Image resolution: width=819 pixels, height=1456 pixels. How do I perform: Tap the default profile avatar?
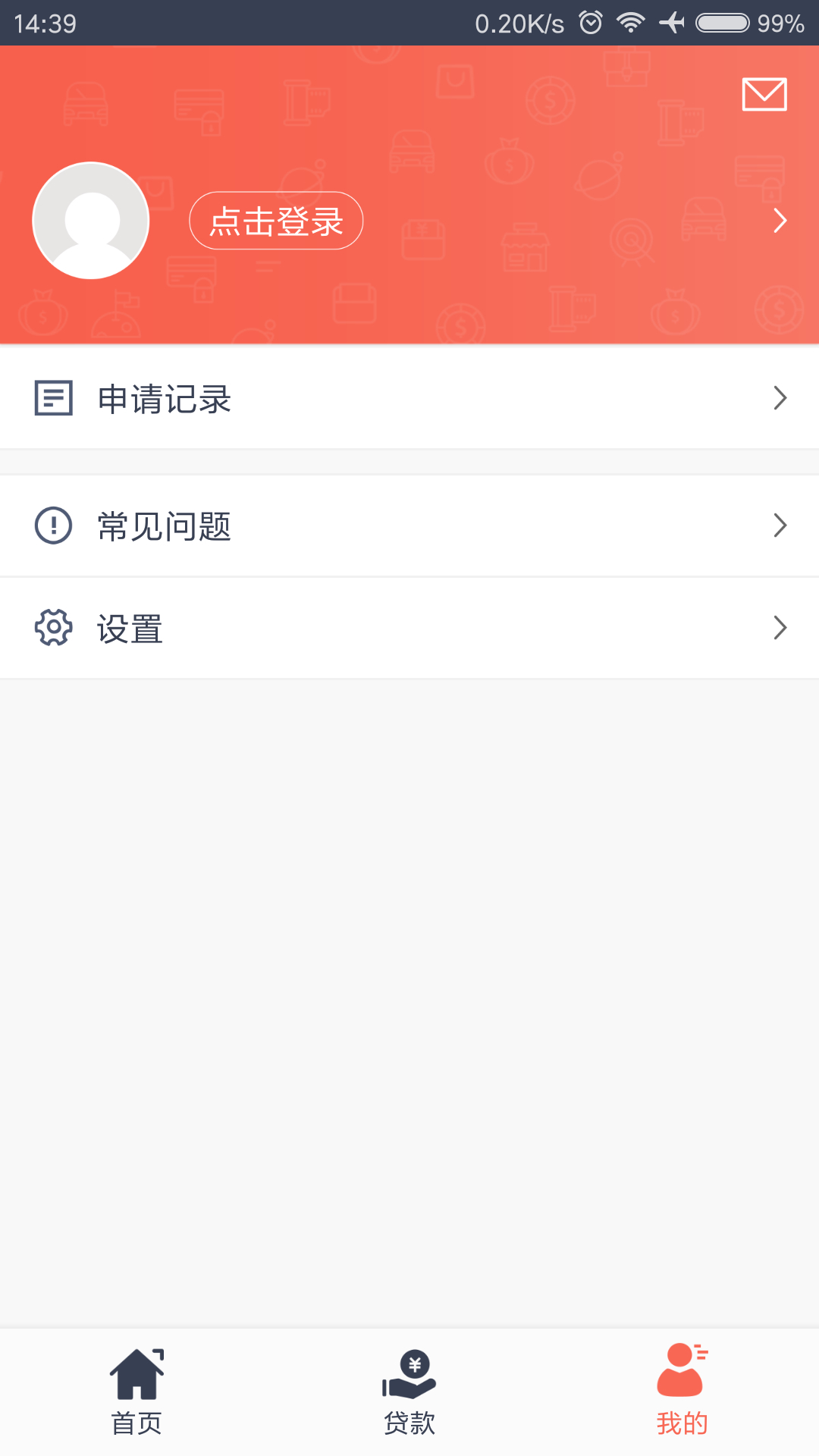click(x=91, y=221)
